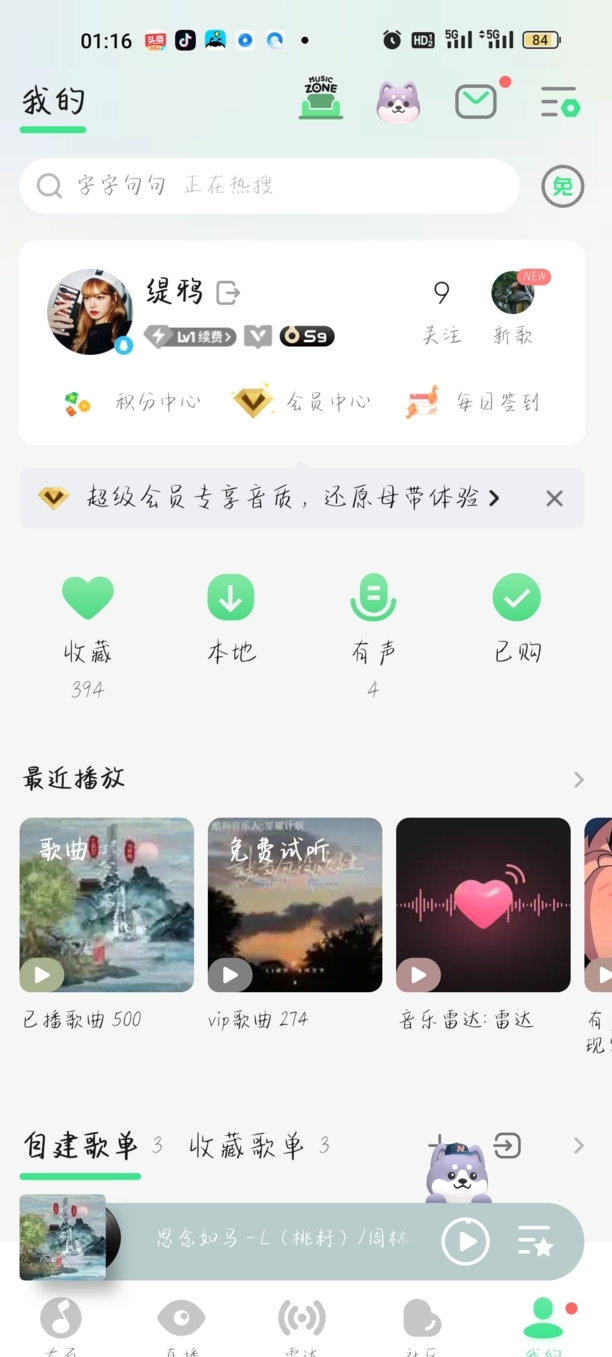Open 收藏 favorites with 394 songs
The image size is (612, 1357).
(x=87, y=622)
